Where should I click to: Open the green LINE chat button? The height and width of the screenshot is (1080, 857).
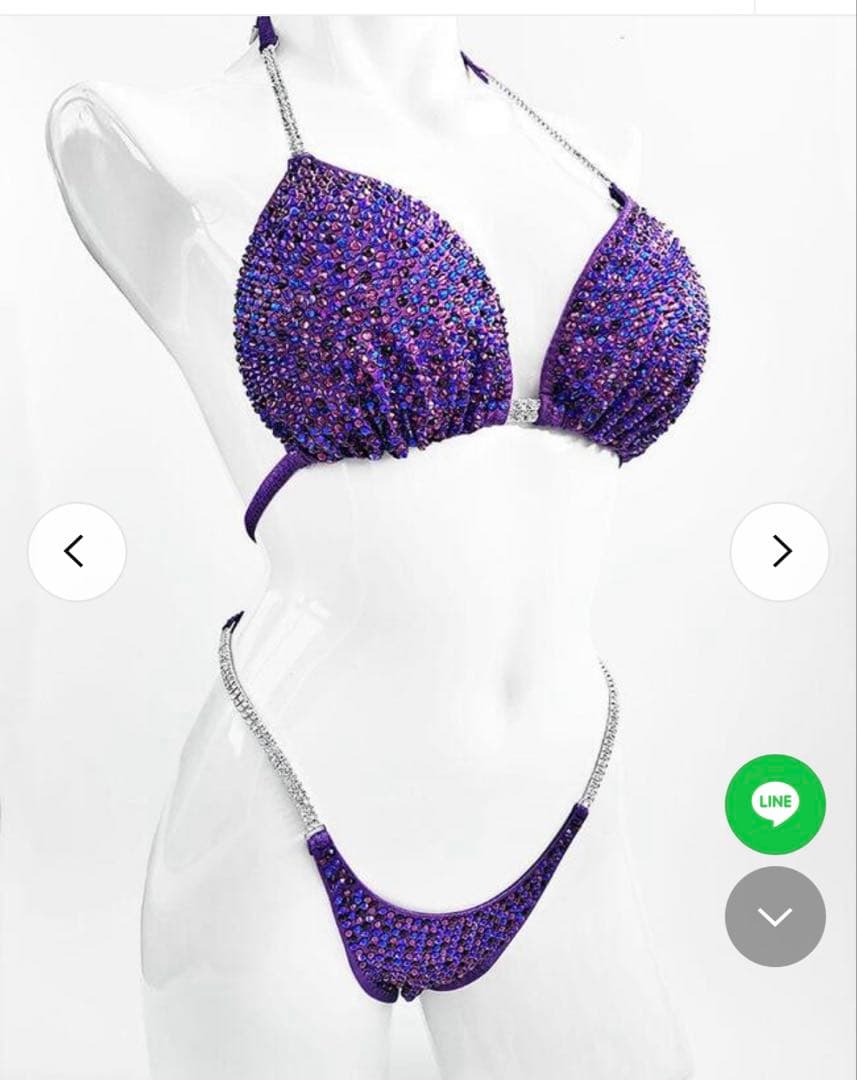(x=775, y=804)
